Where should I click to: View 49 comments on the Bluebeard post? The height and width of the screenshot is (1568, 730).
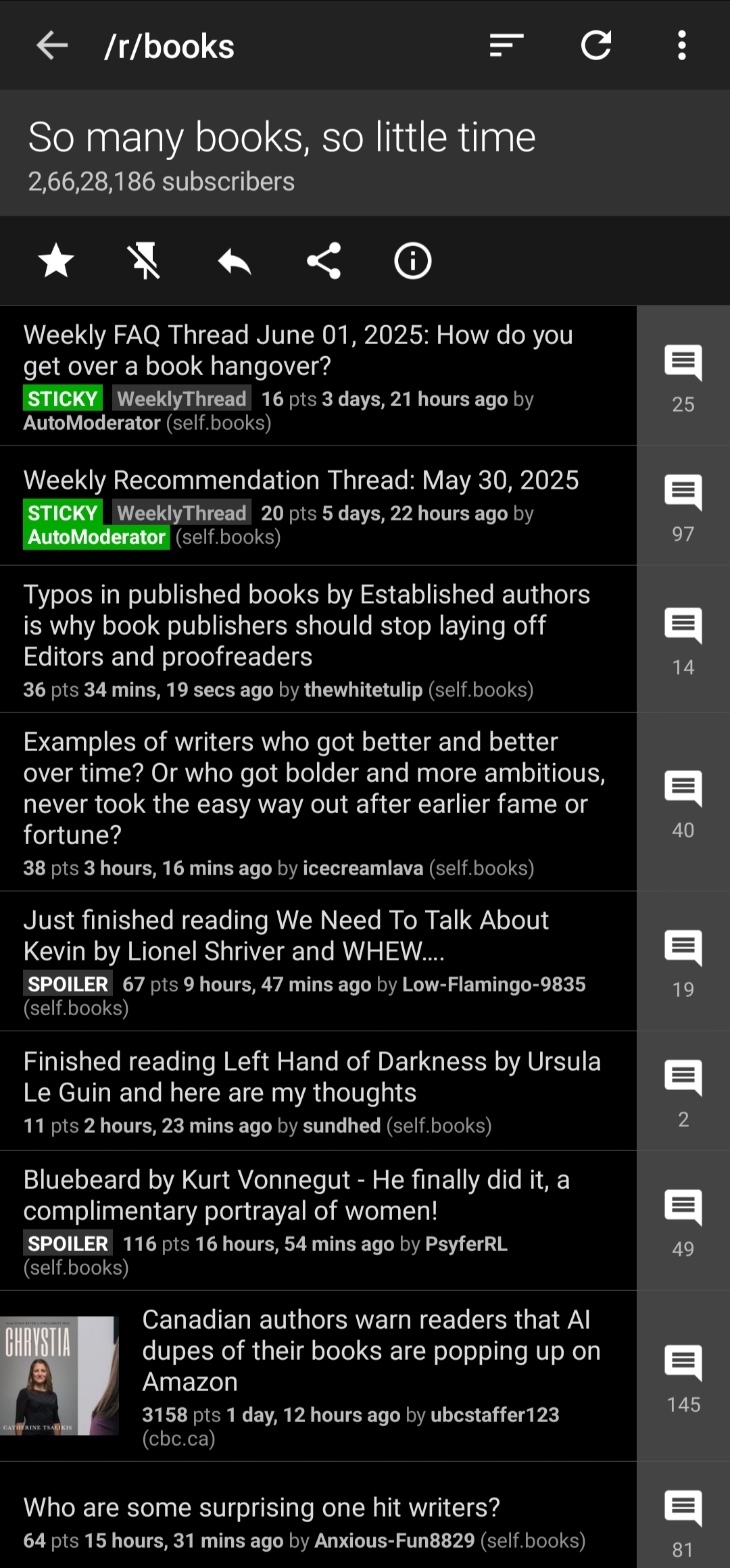pos(683,1221)
